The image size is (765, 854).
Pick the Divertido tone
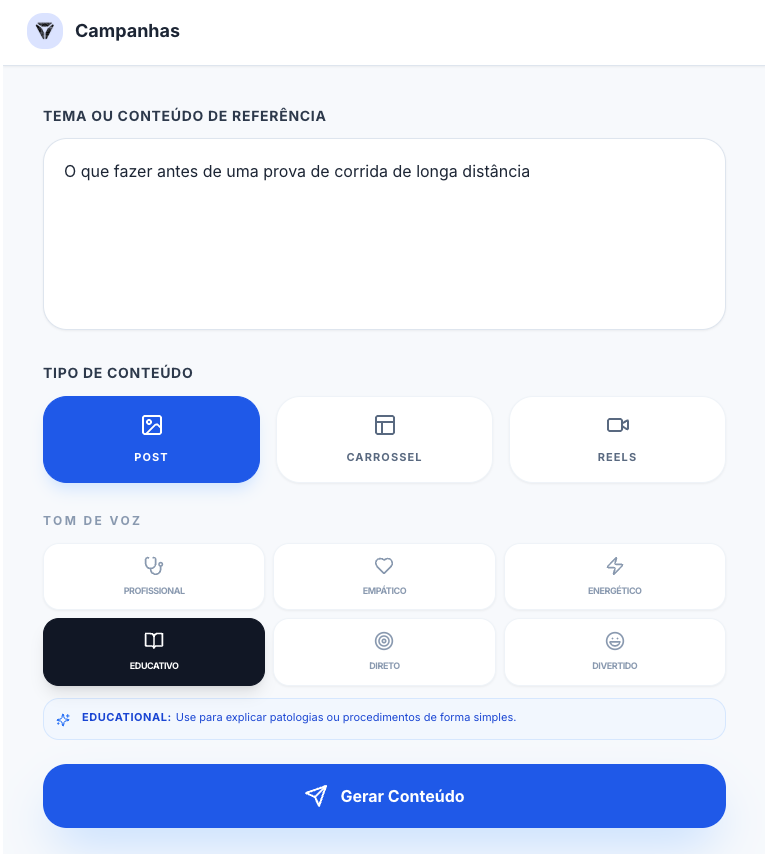click(x=615, y=651)
